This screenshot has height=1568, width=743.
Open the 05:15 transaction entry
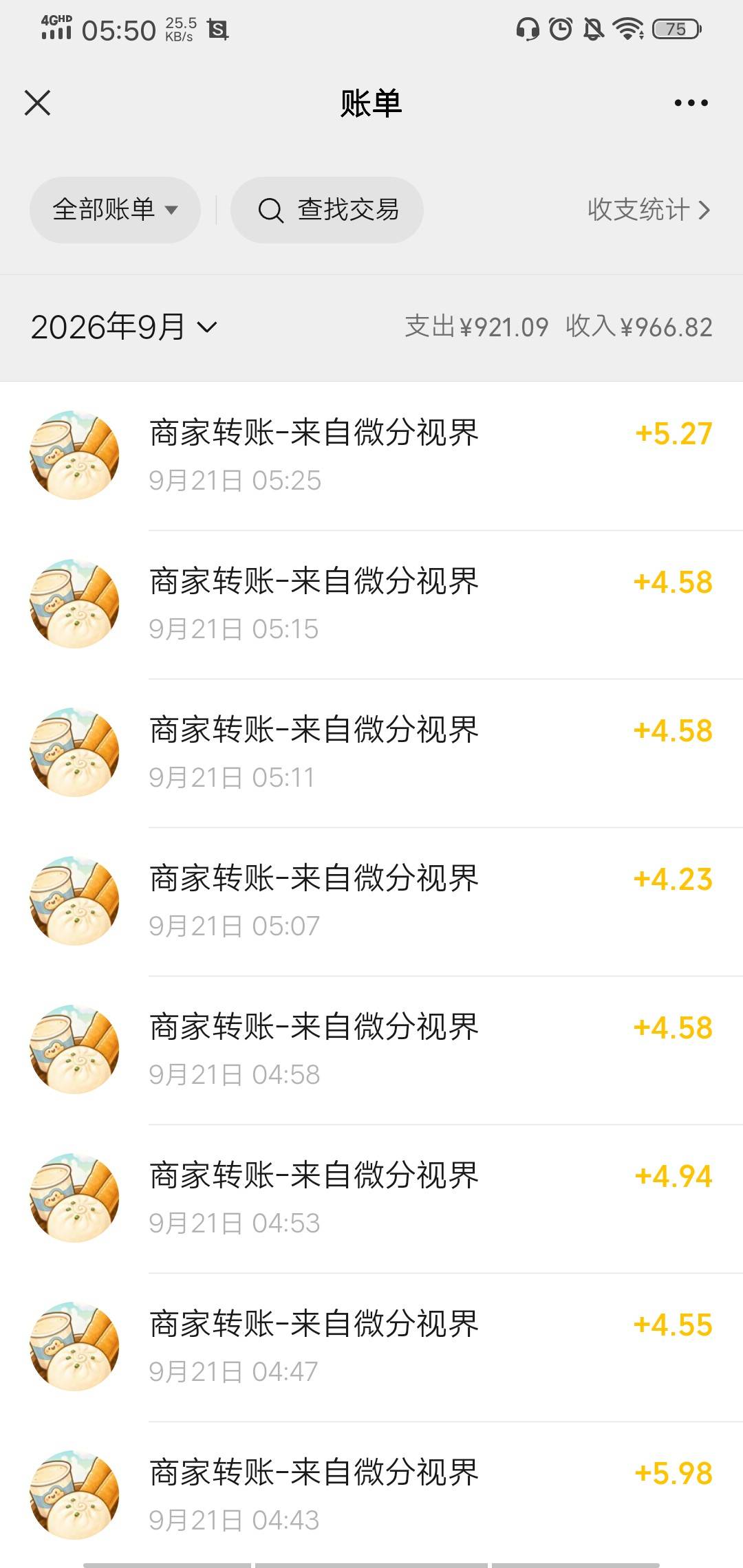(x=371, y=605)
